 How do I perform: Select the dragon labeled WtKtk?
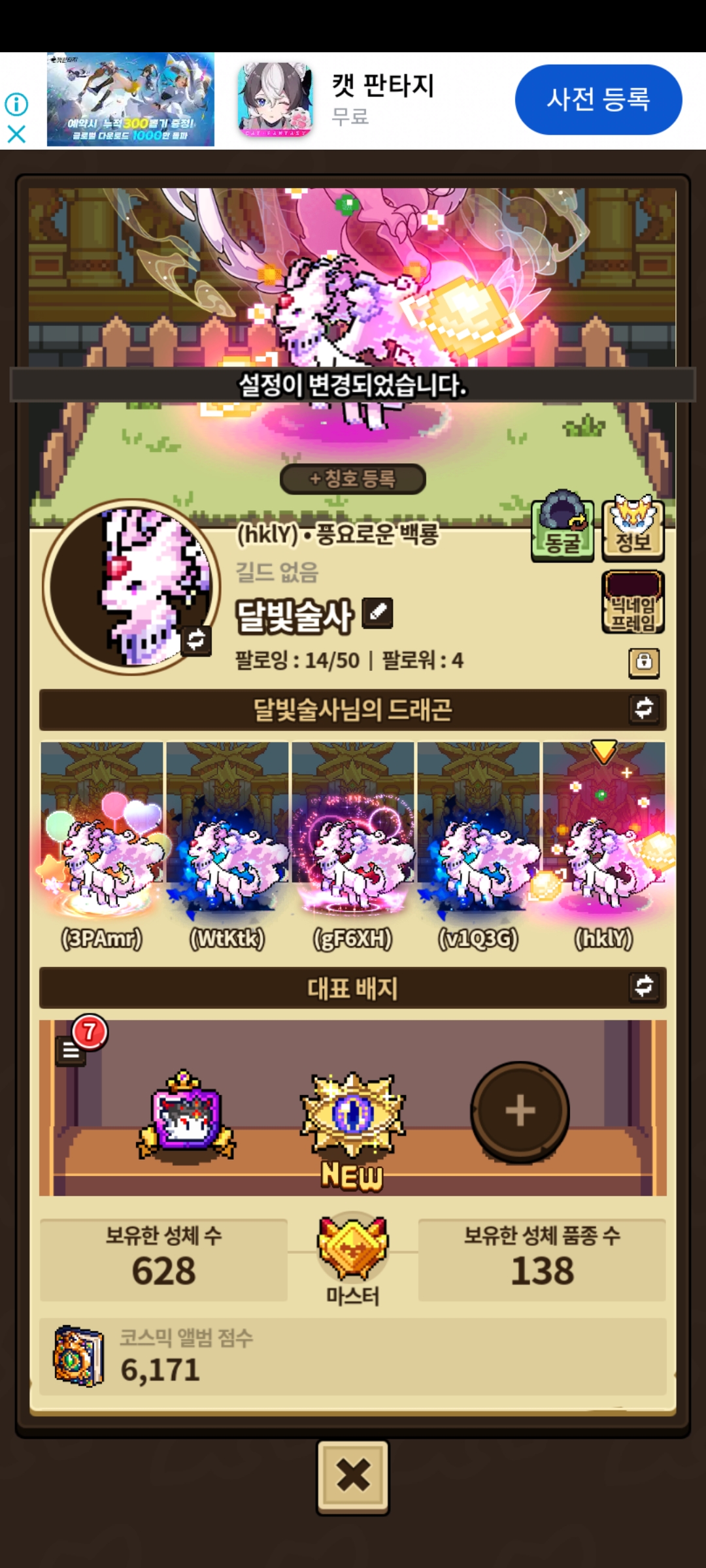(227, 847)
